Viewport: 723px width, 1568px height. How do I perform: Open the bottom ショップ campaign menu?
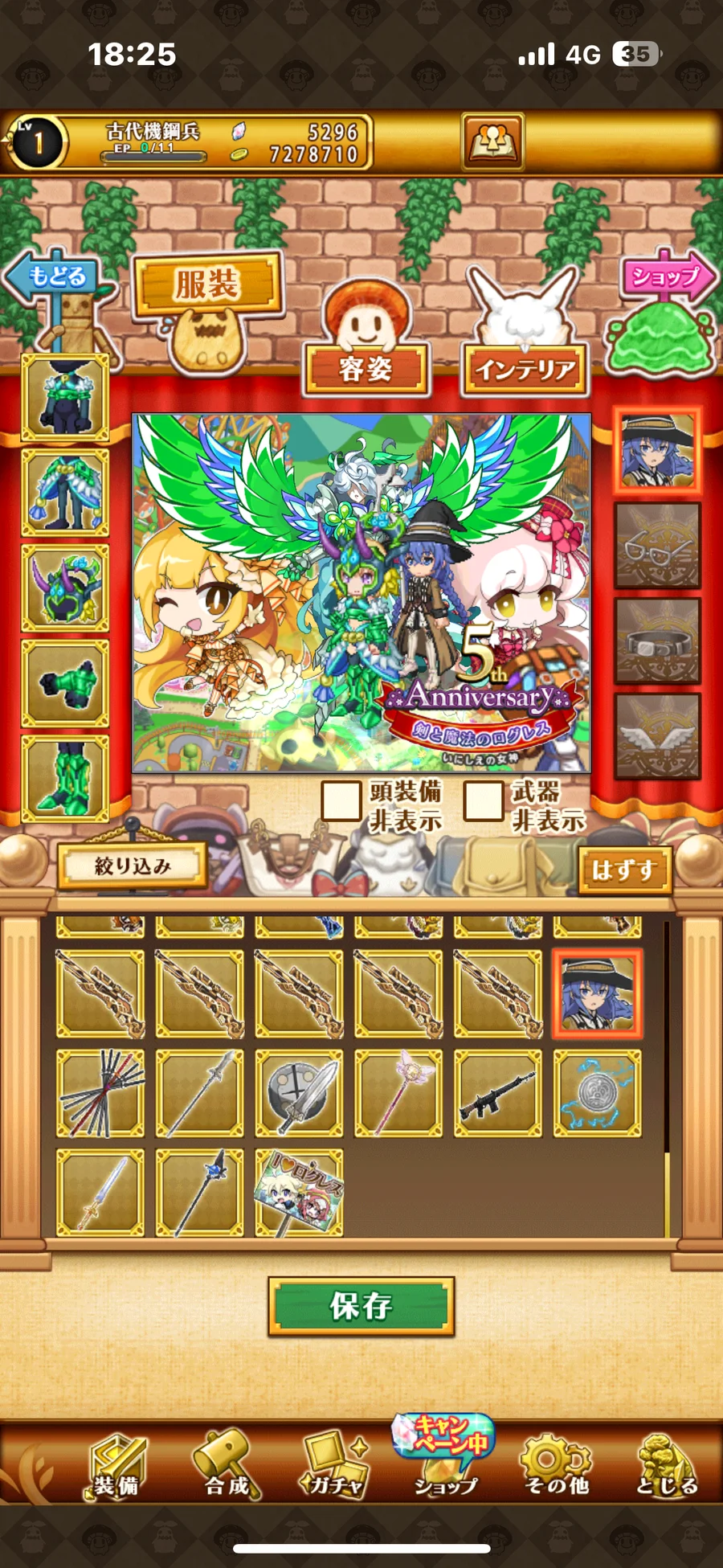pyautogui.click(x=446, y=1463)
